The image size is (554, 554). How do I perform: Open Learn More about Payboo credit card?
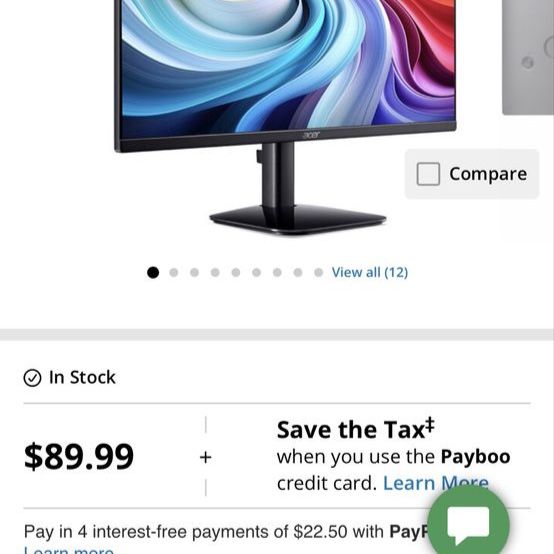436,483
